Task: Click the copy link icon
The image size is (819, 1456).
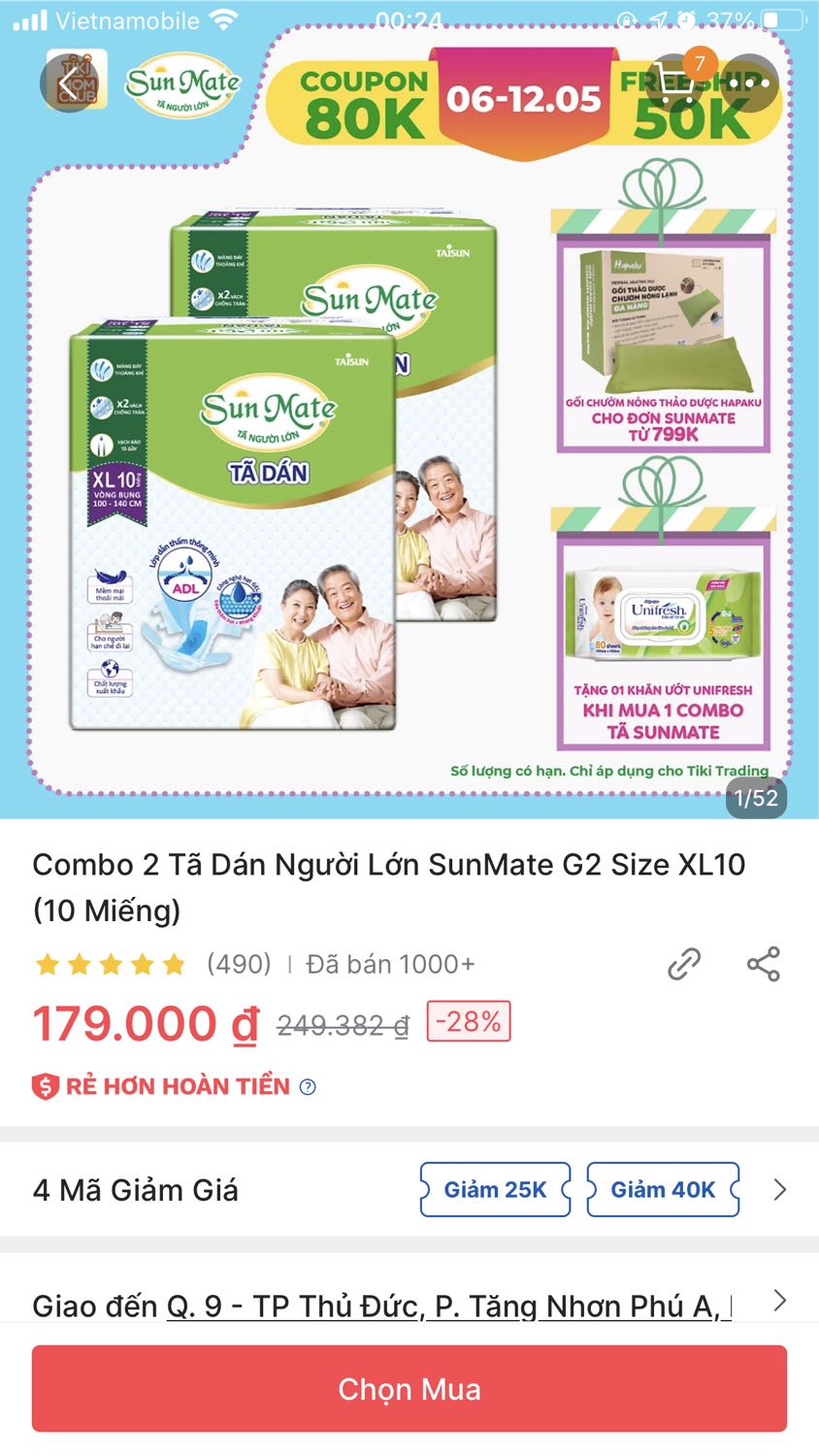Action: coord(686,963)
